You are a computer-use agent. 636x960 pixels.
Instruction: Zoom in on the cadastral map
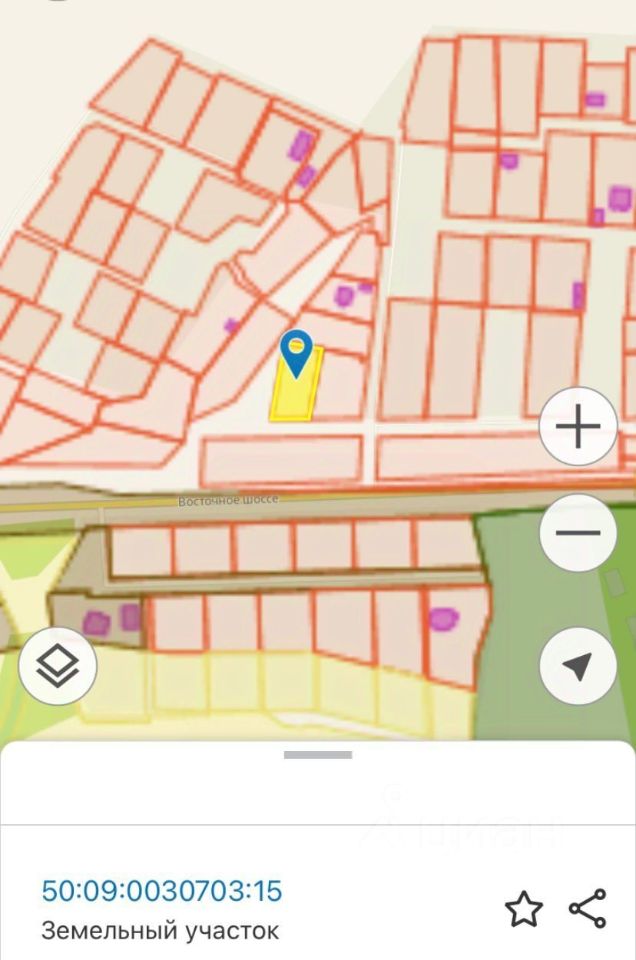pos(578,428)
